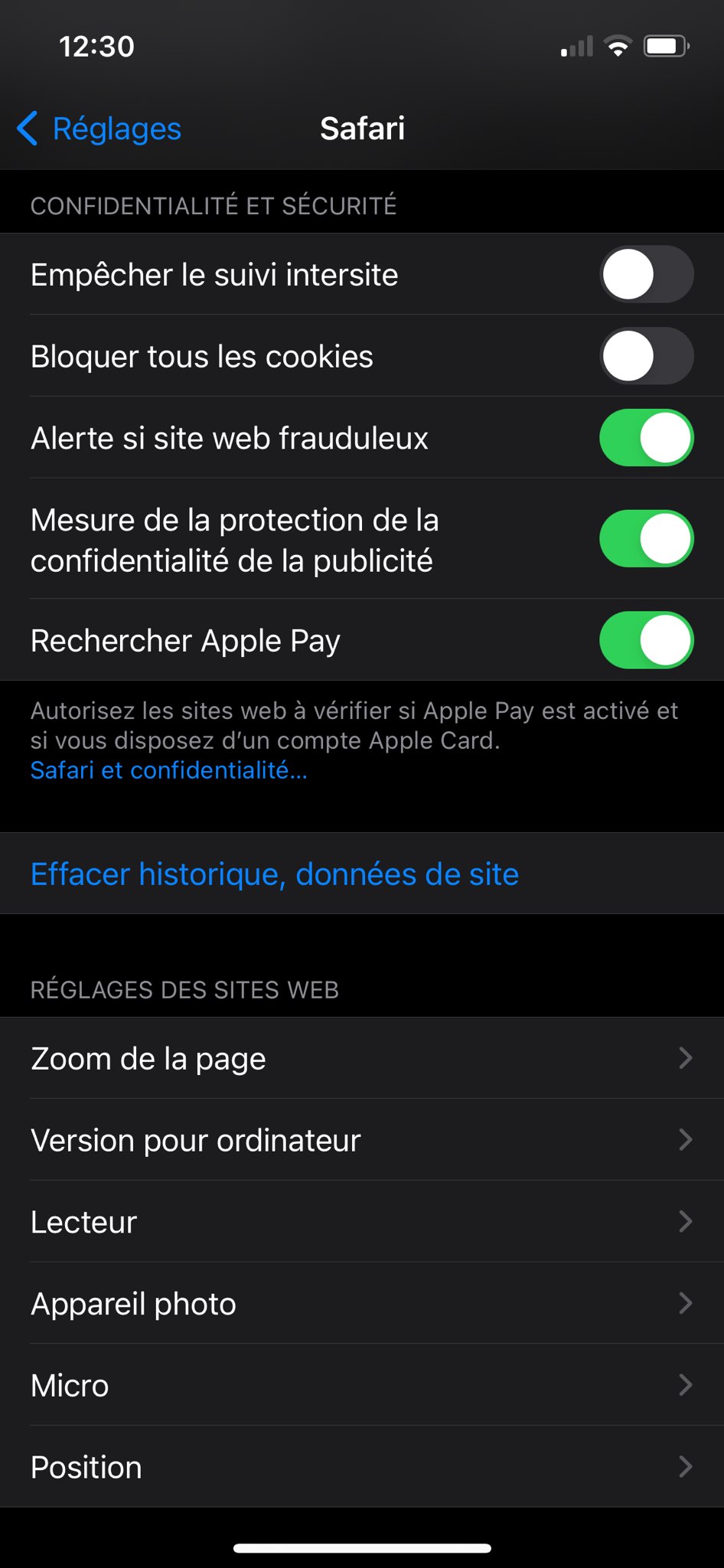Disable Alerte si site web frauduleux
This screenshot has width=724, height=1568.
pos(646,437)
